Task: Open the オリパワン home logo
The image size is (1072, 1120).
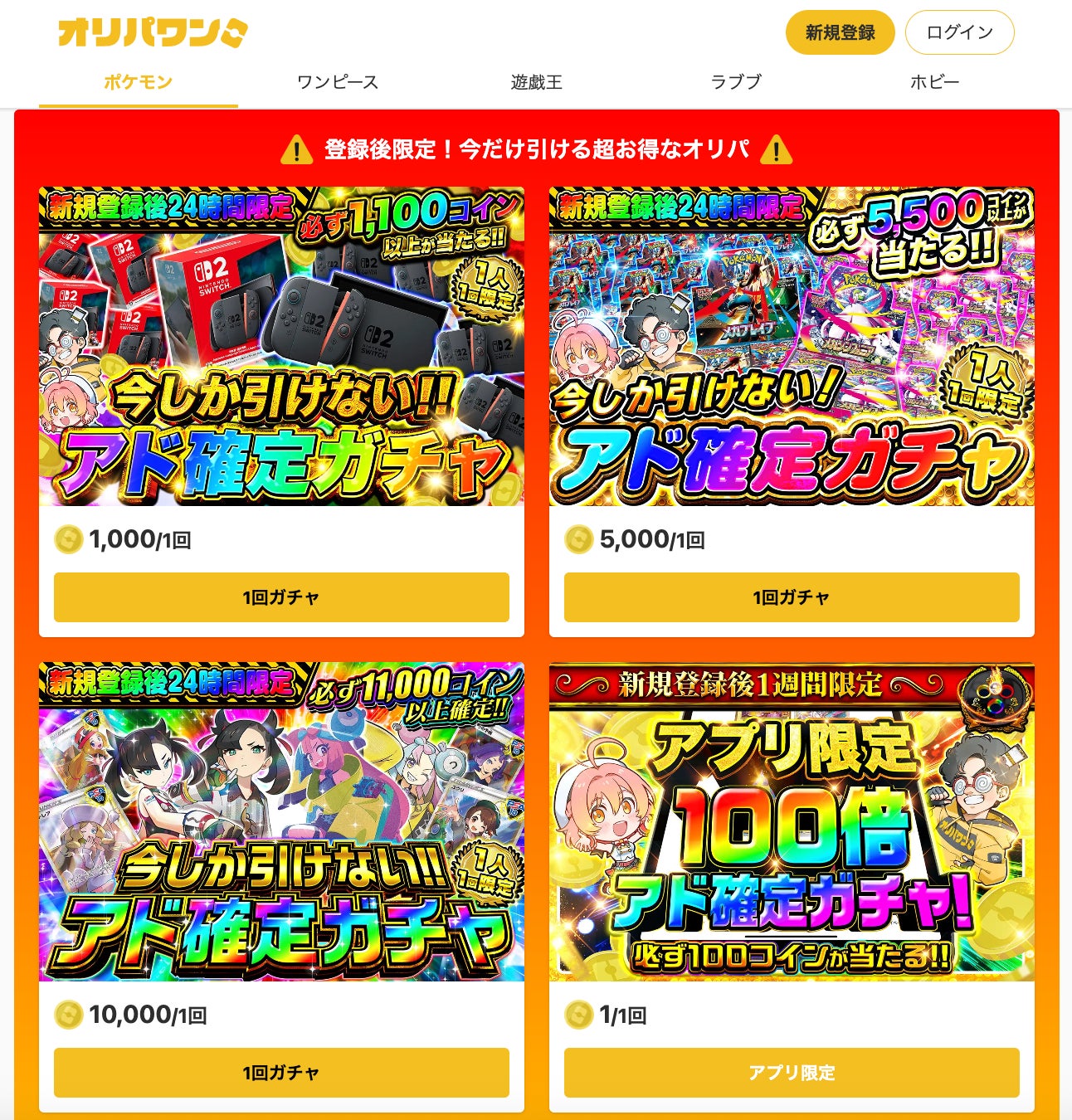Action: click(153, 33)
